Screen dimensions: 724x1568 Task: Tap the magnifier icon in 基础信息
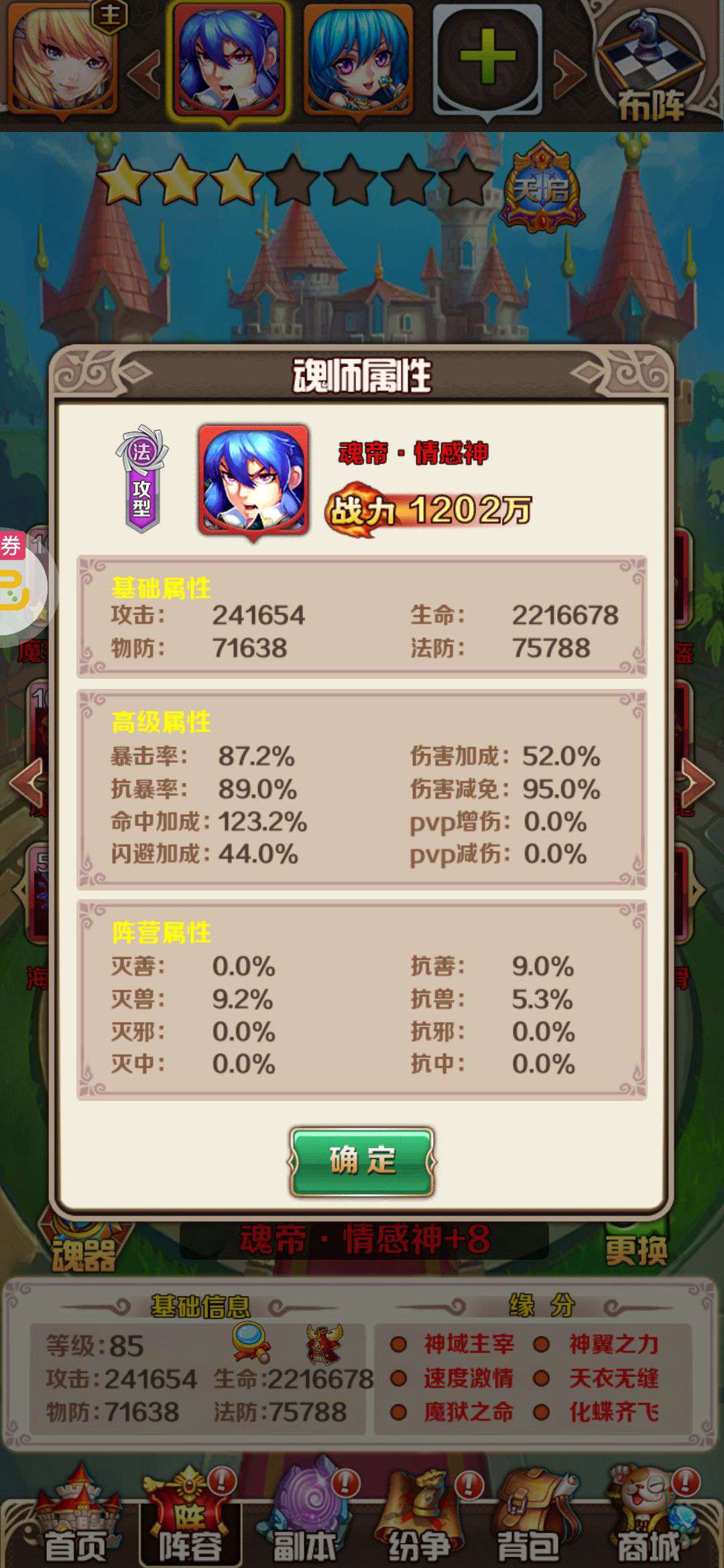pyautogui.click(x=251, y=1342)
